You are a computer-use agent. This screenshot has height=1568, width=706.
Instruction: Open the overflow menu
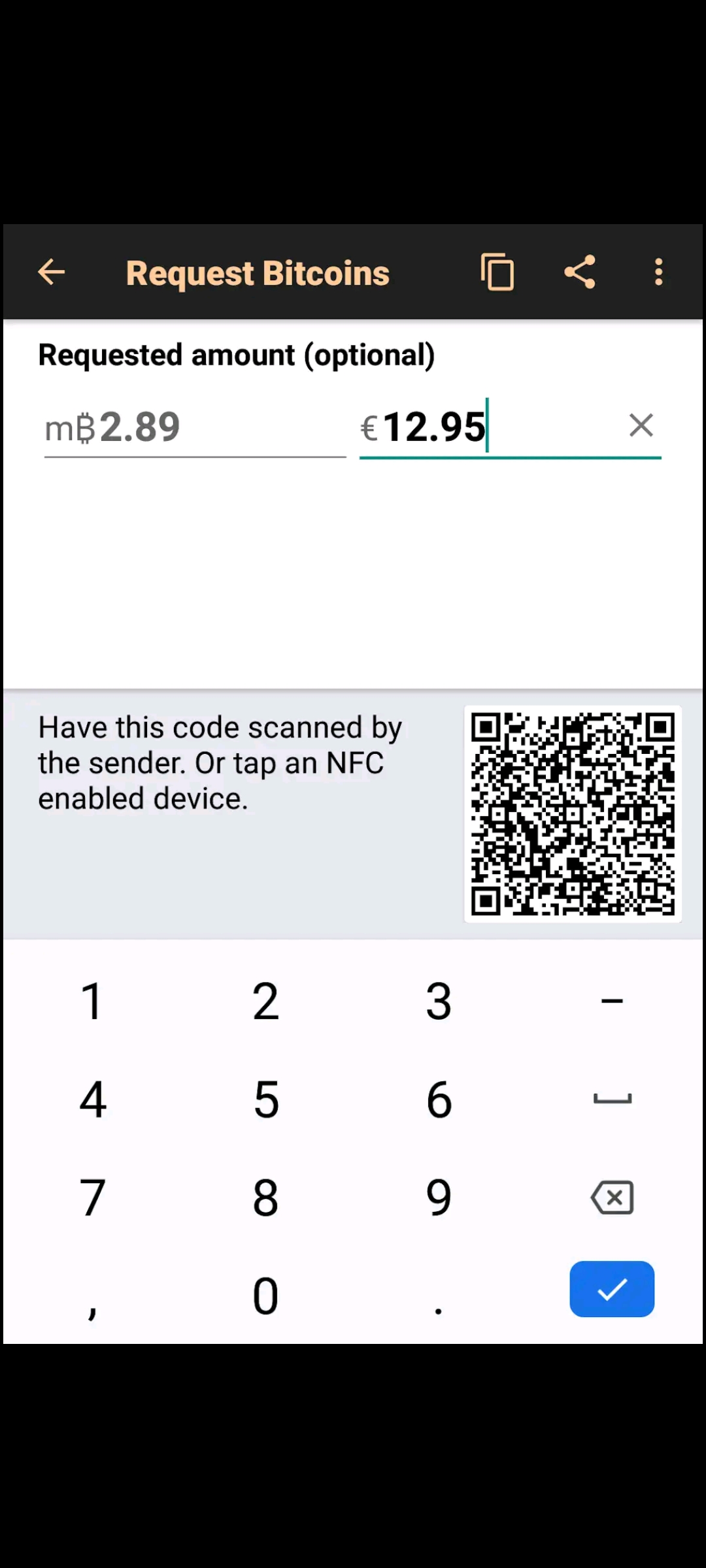pos(659,272)
